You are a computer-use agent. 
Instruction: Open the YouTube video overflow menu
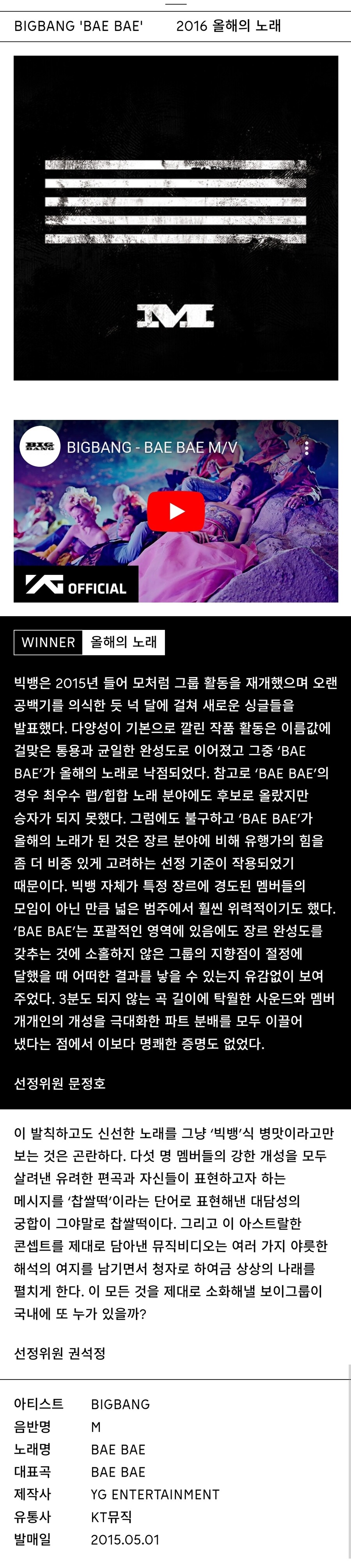click(x=307, y=448)
